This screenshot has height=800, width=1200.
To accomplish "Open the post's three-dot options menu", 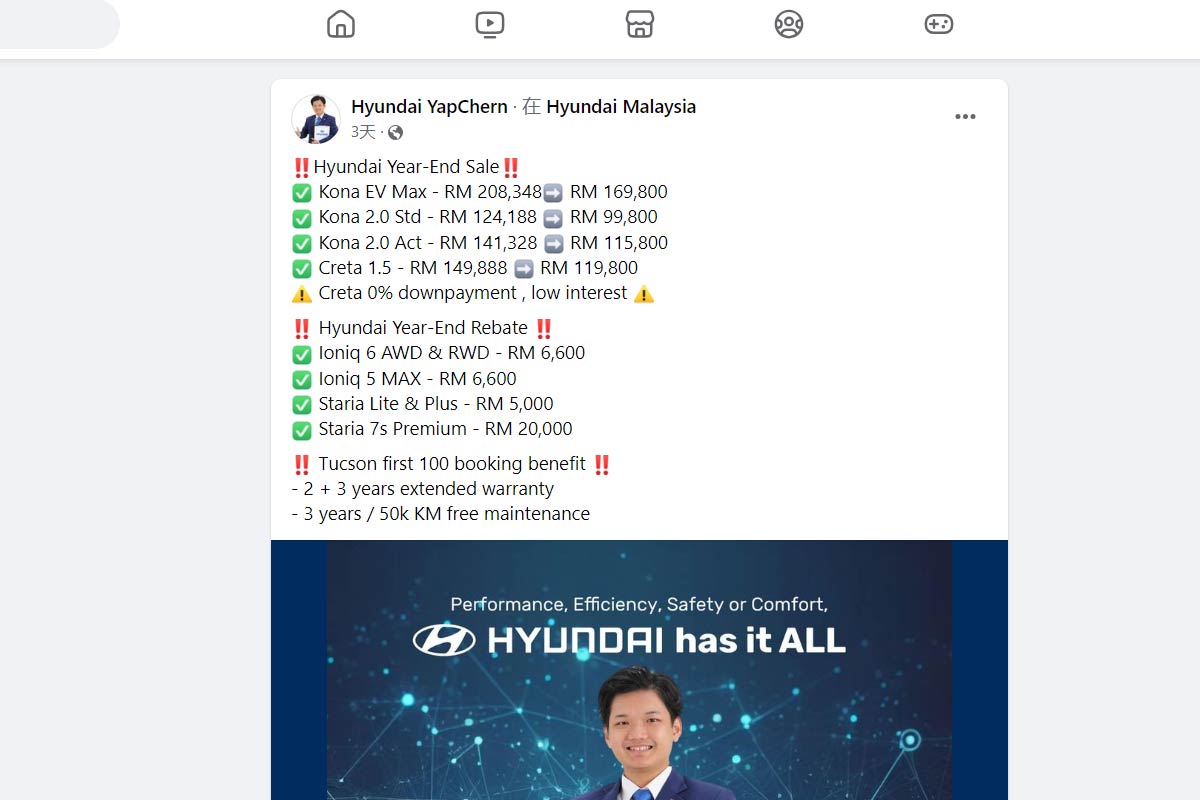I will 965,117.
